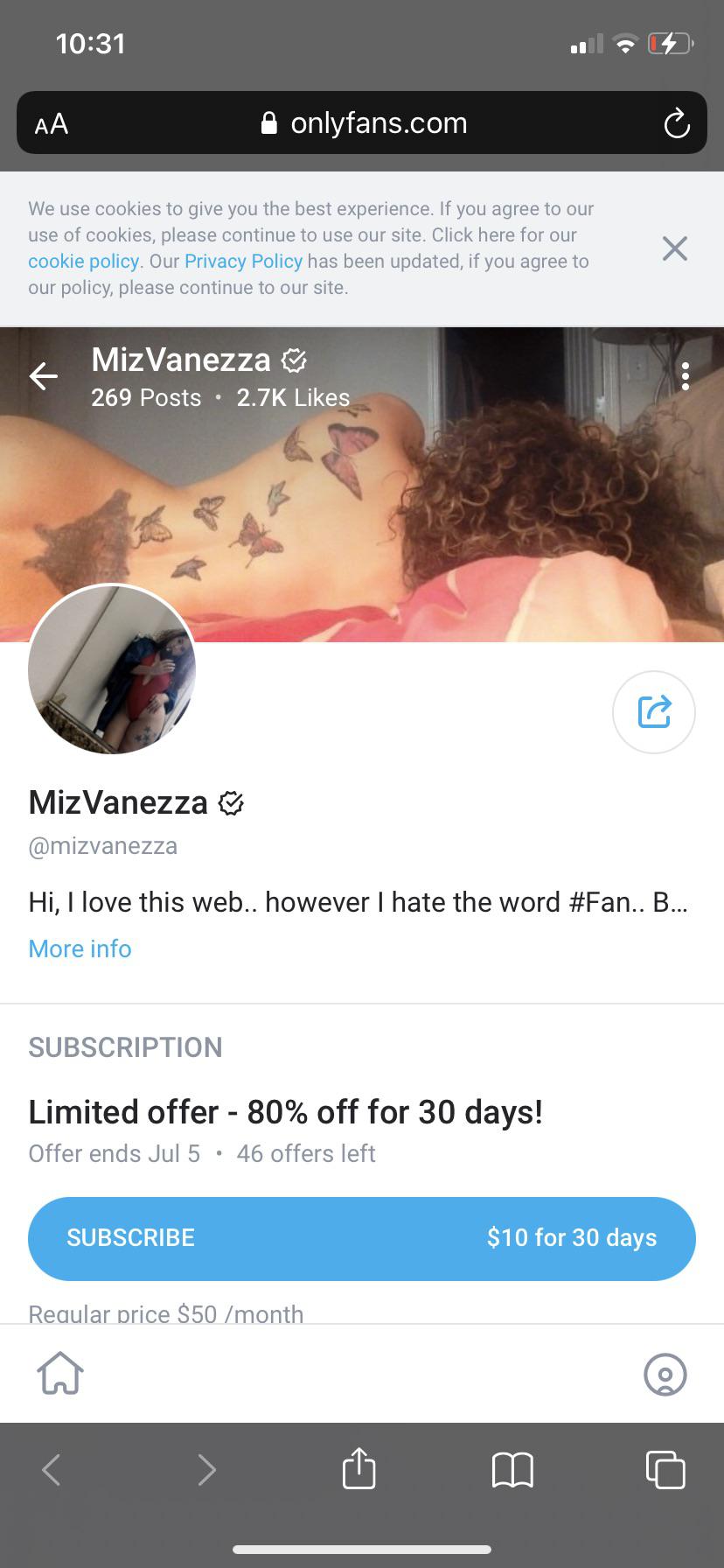Open the Privacy Policy link

(x=243, y=262)
